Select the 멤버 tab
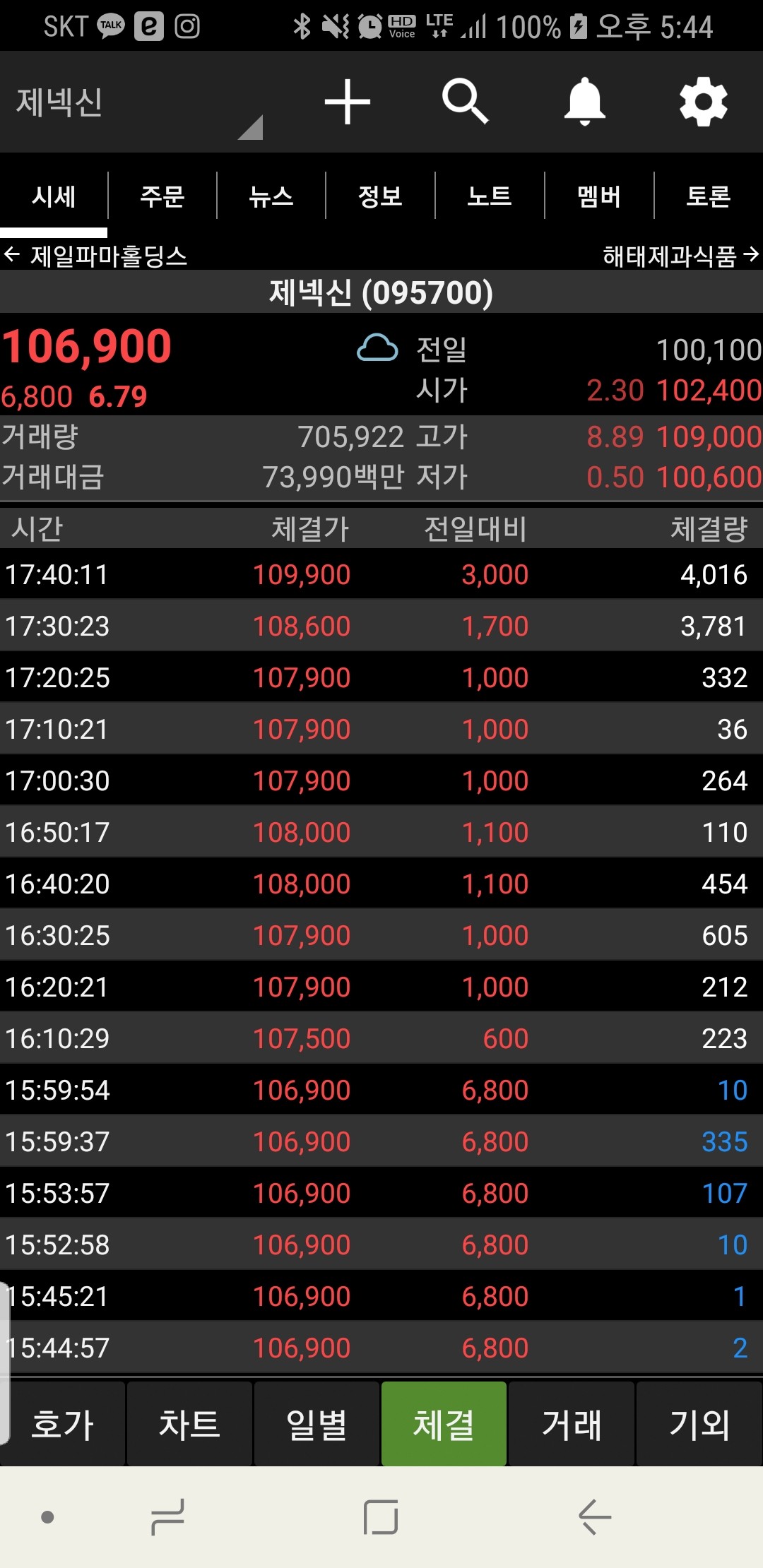The width and height of the screenshot is (763, 1568). (x=599, y=196)
